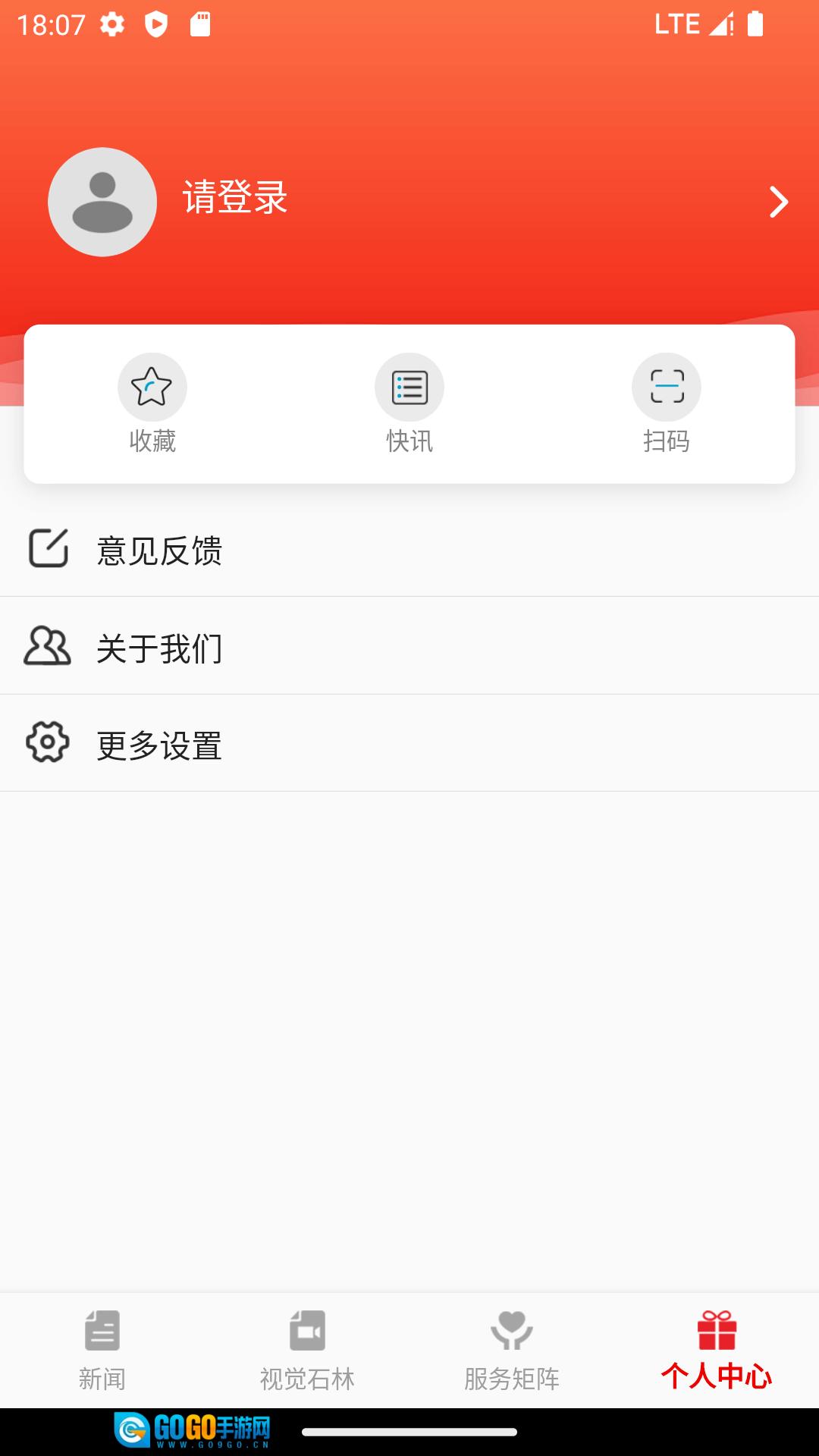Launch the 扫码 scanner
819x1456 pixels.
pyautogui.click(x=667, y=403)
